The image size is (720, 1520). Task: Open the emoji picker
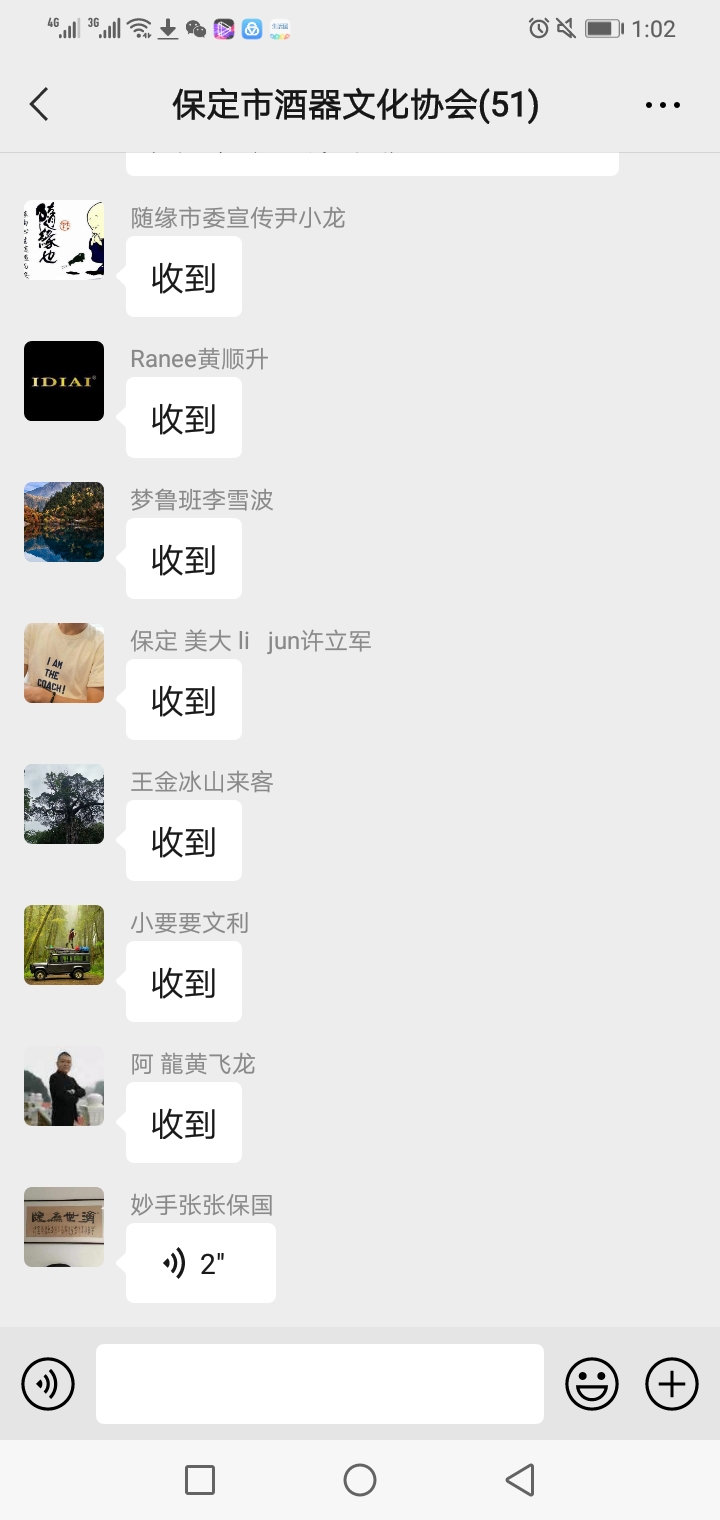click(592, 1384)
